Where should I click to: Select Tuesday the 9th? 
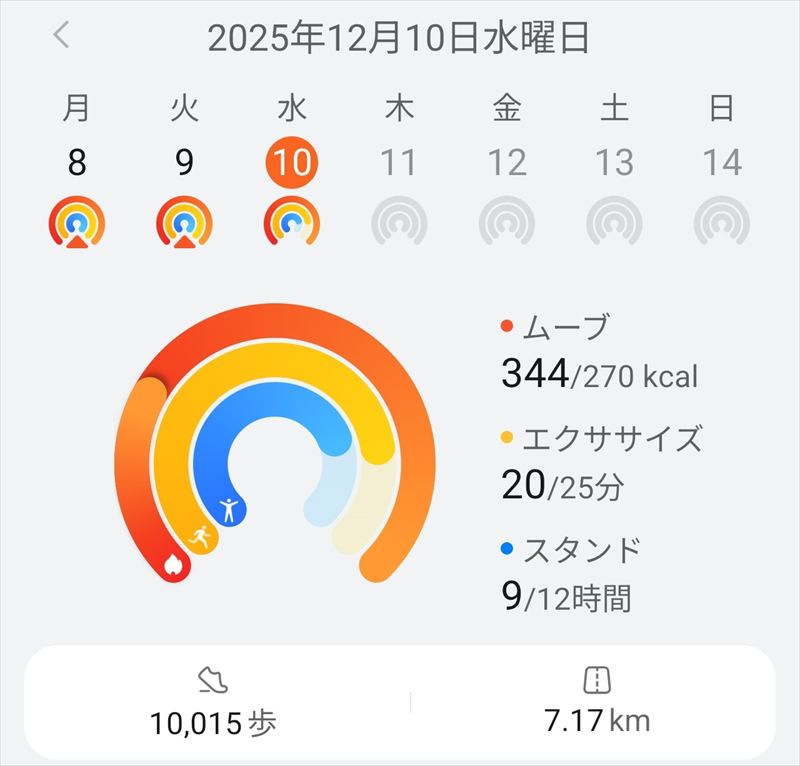[184, 162]
